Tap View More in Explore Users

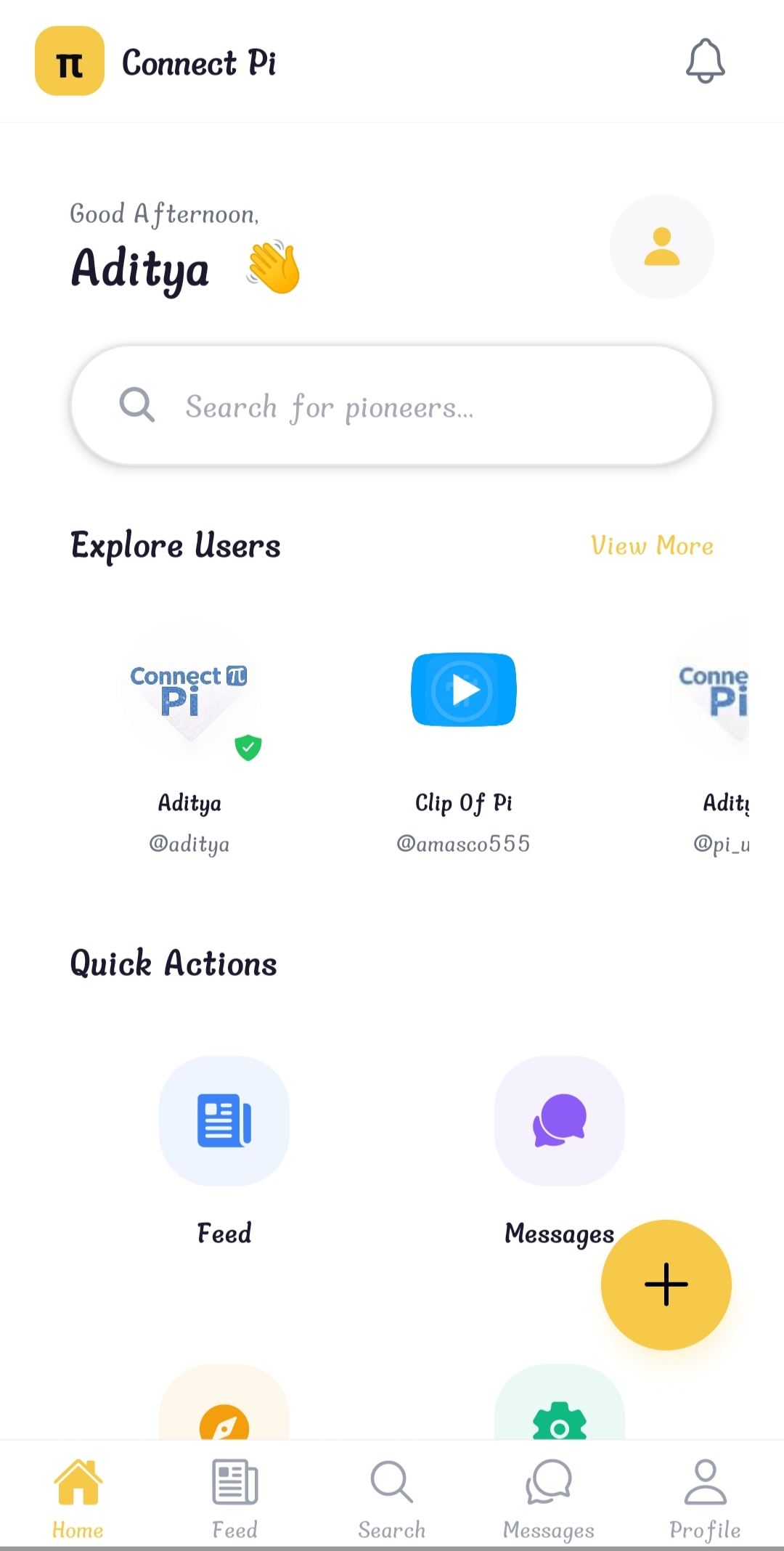(652, 546)
